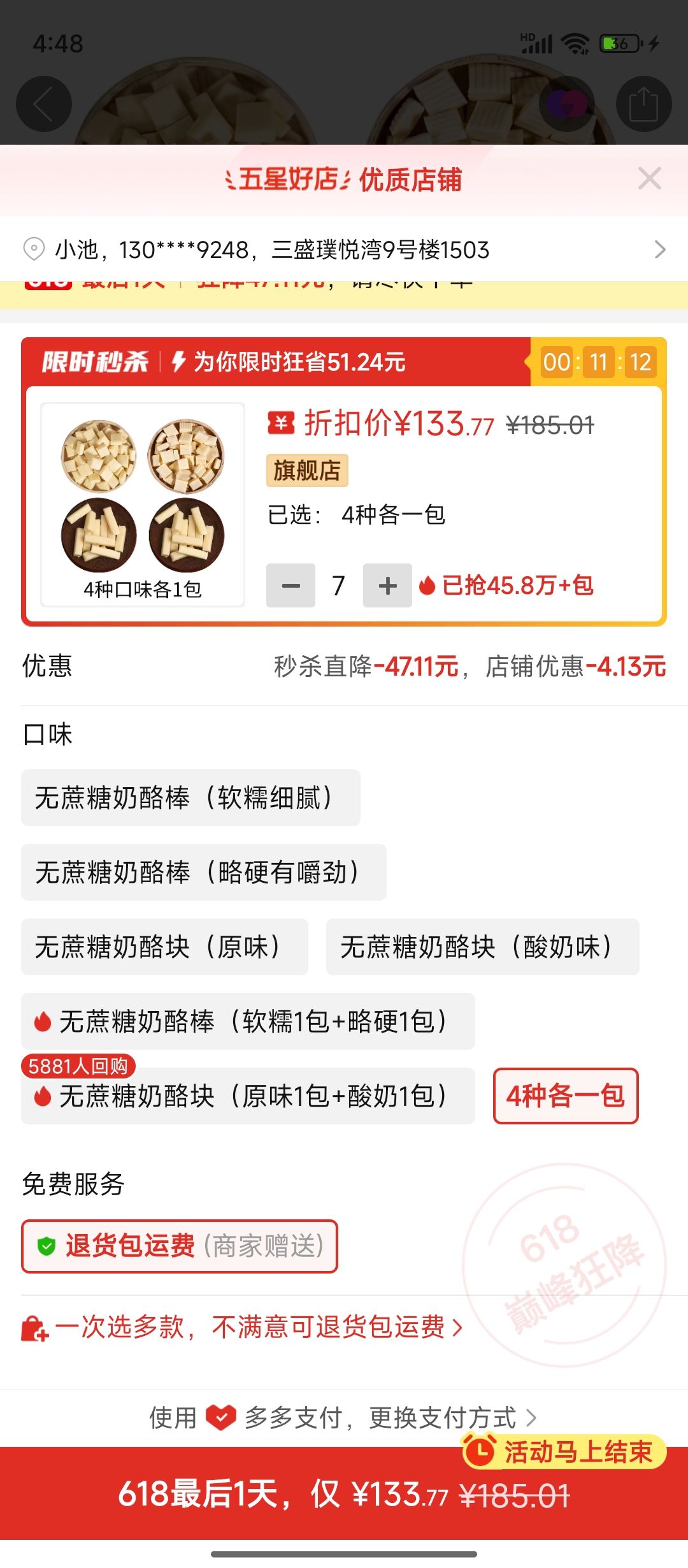Tap the 退货包运费 free service chip
This screenshot has width=688, height=1568.
pos(180,1246)
